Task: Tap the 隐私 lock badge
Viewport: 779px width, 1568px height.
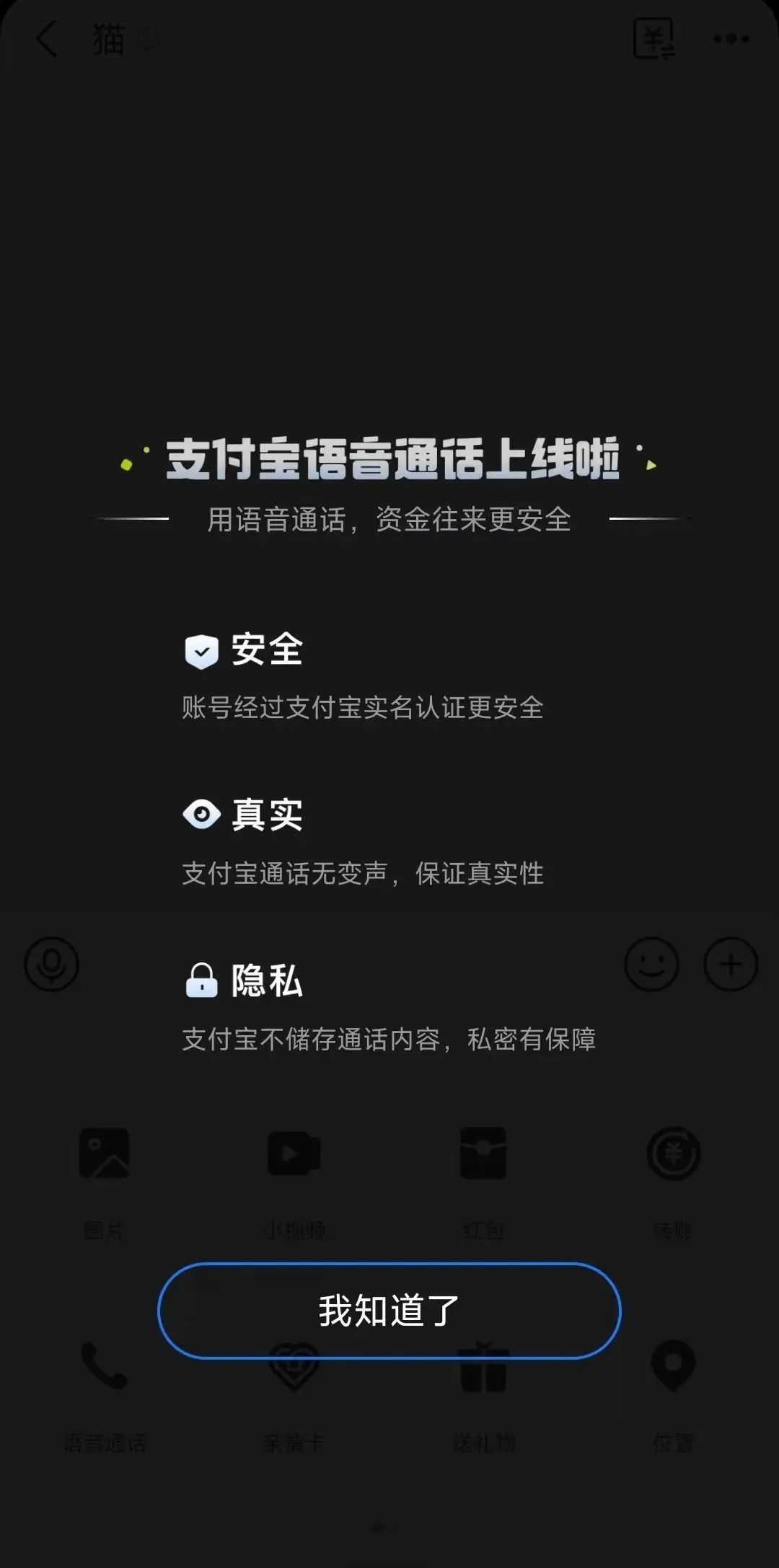Action: click(x=202, y=980)
